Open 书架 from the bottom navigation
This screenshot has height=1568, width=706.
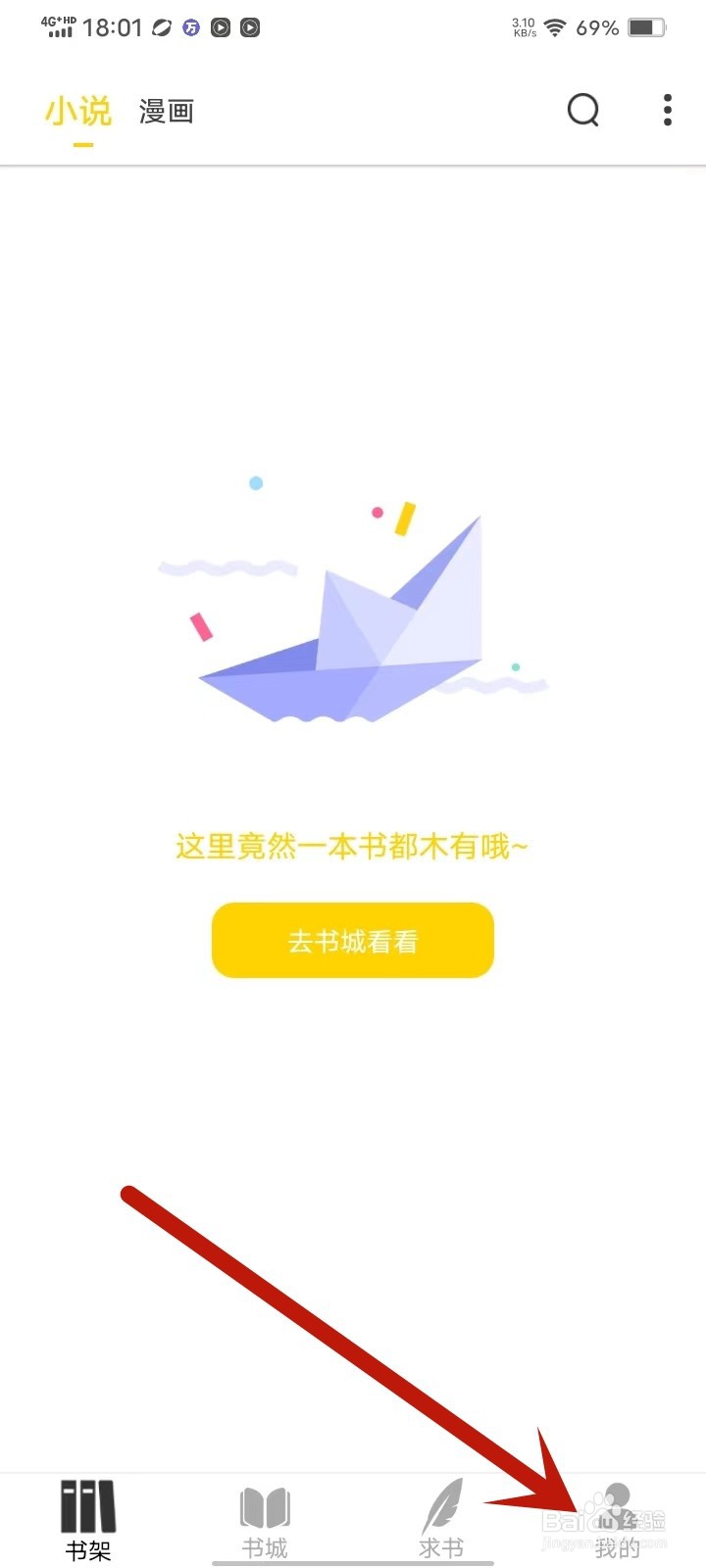coord(86,1550)
